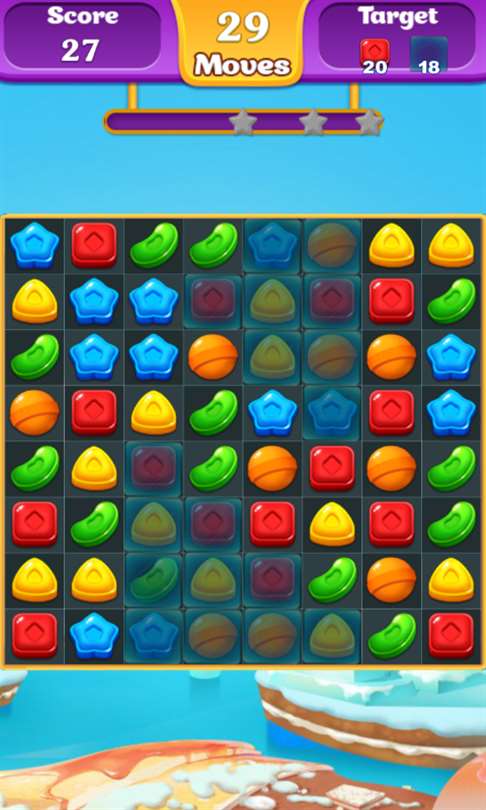Select the red candy in the bottom-right corner

click(x=451, y=635)
